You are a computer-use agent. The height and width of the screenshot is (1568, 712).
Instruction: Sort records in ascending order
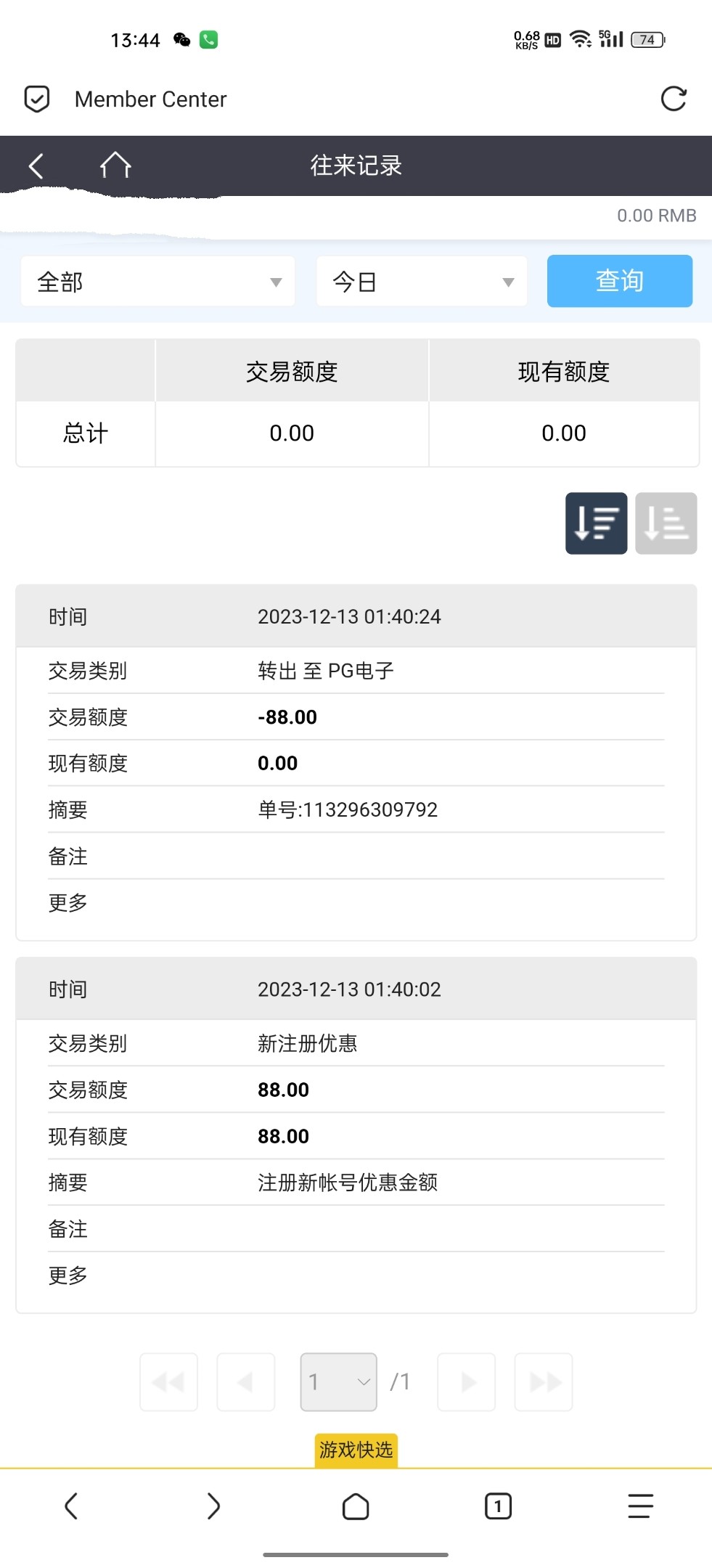[666, 523]
